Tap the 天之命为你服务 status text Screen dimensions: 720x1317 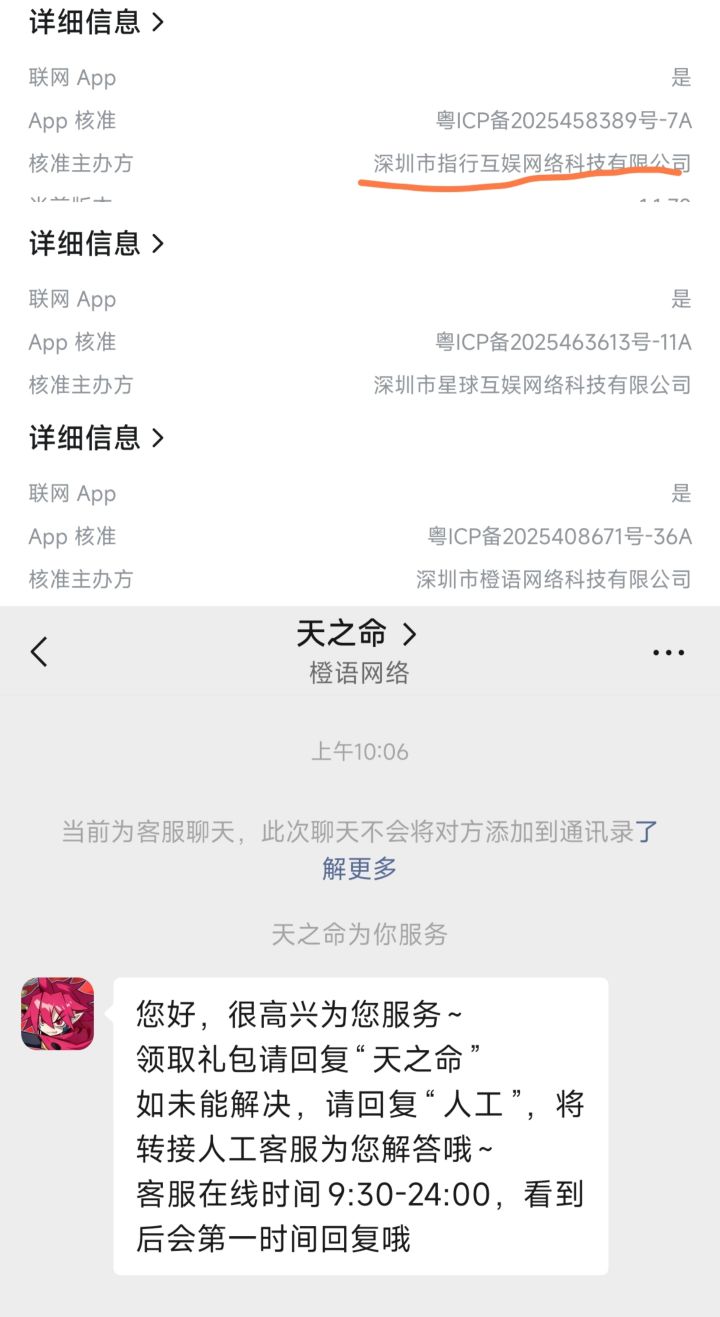pyautogui.click(x=360, y=934)
